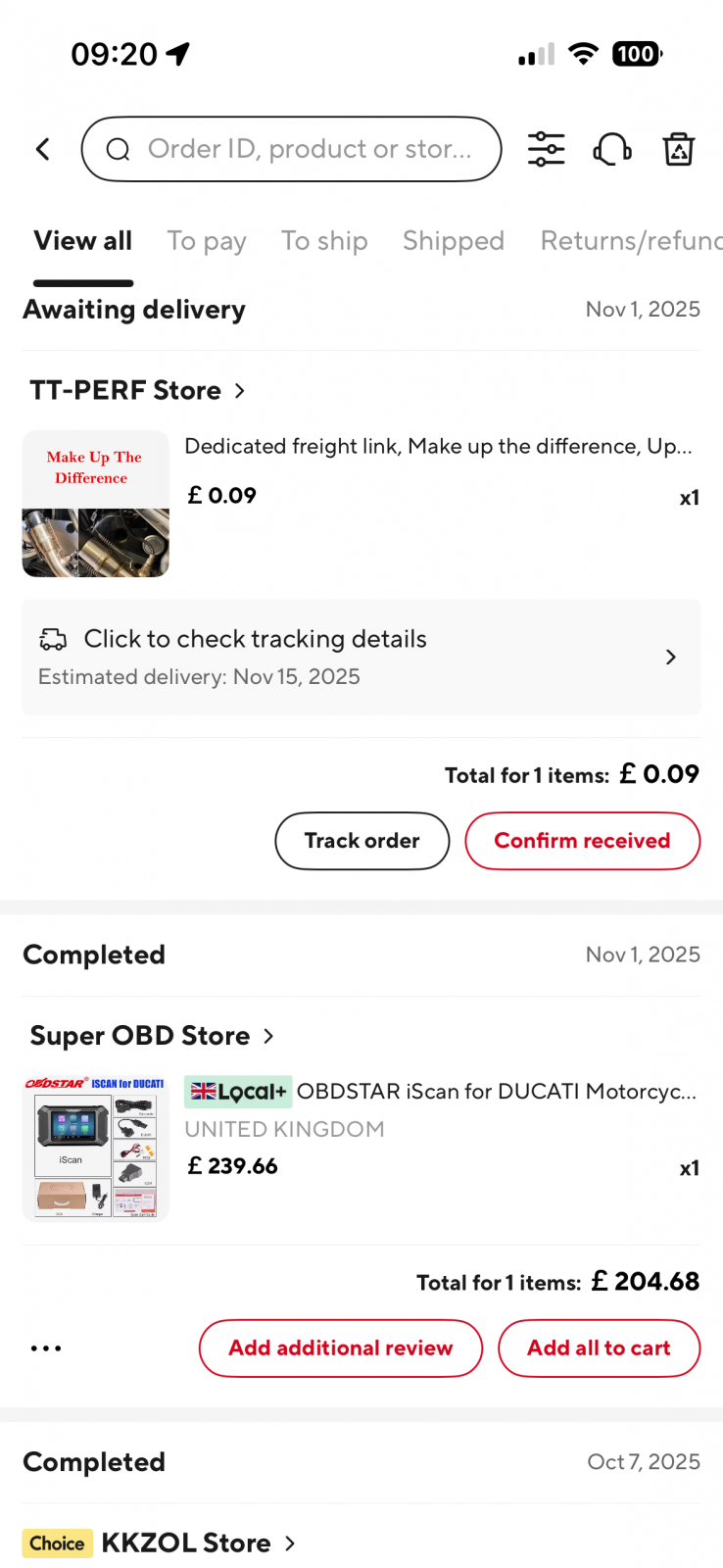The image size is (723, 1568).
Task: Check tracking details for the order
Action: (361, 657)
